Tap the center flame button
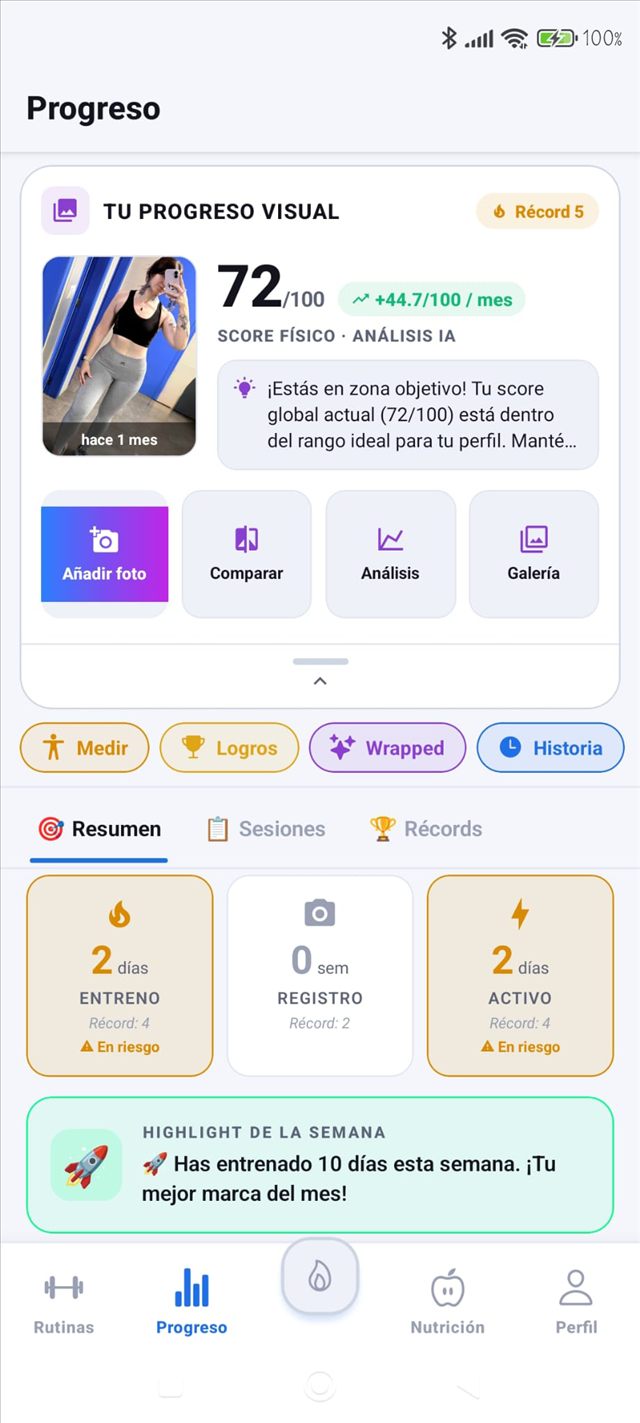 tap(320, 1276)
